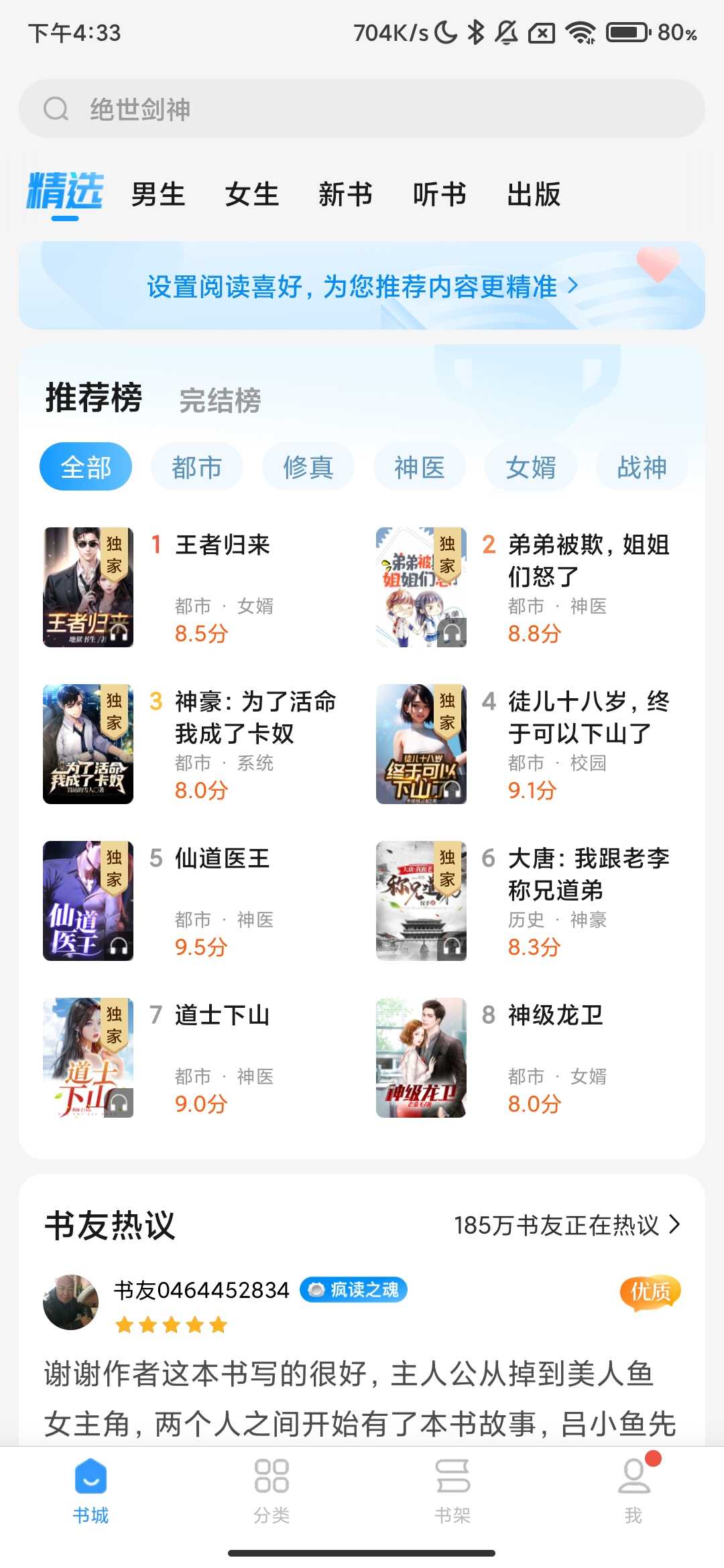Choose the 战神 filter chip
Image resolution: width=724 pixels, height=1568 pixels.
[642, 467]
